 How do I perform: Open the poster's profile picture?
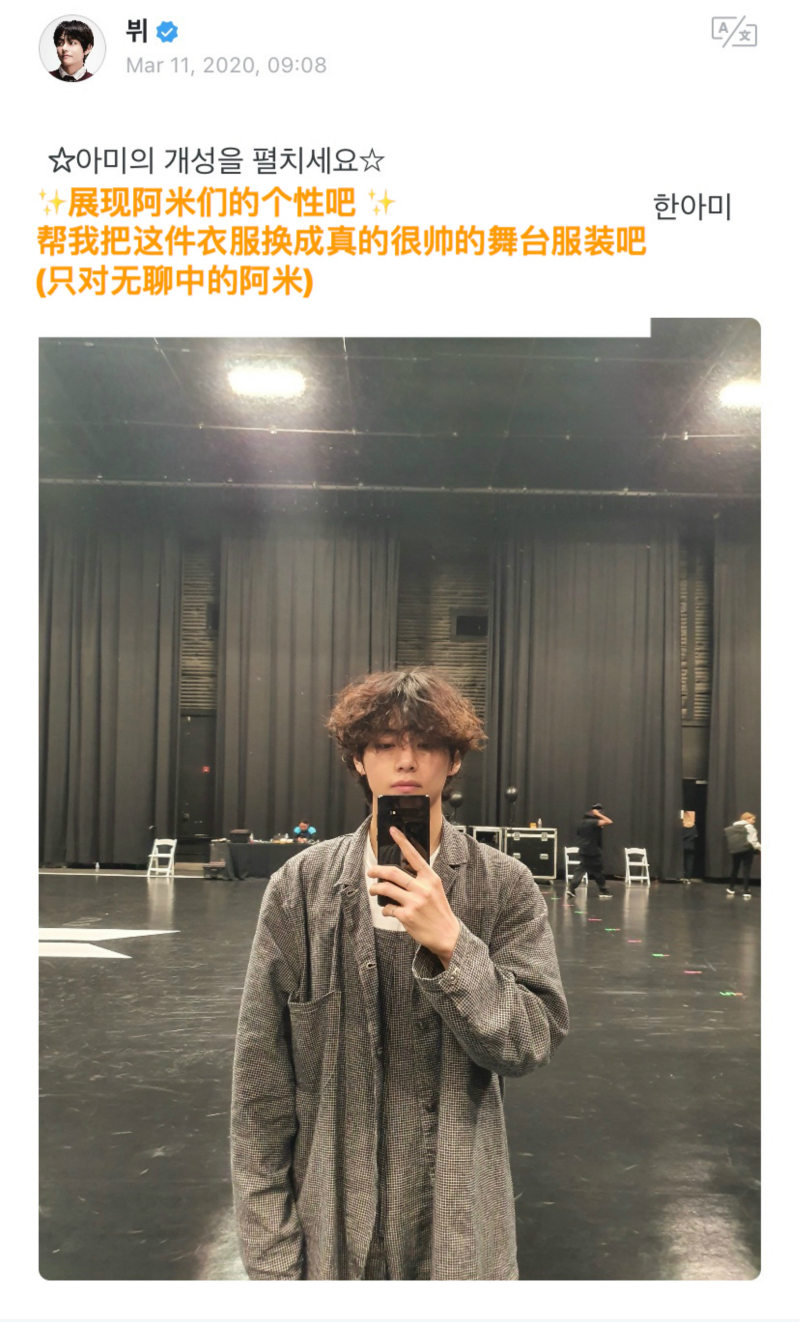click(72, 48)
